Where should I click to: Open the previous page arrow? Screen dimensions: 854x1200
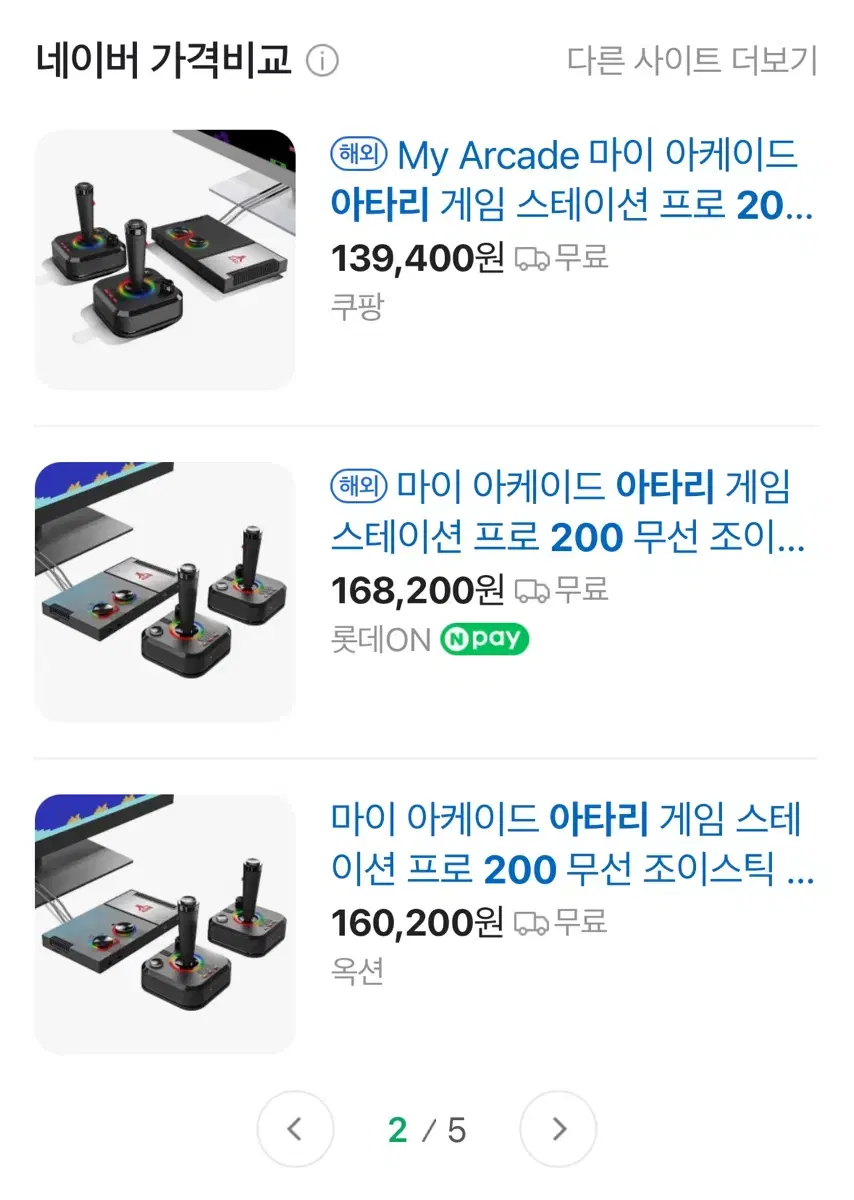click(x=296, y=1129)
